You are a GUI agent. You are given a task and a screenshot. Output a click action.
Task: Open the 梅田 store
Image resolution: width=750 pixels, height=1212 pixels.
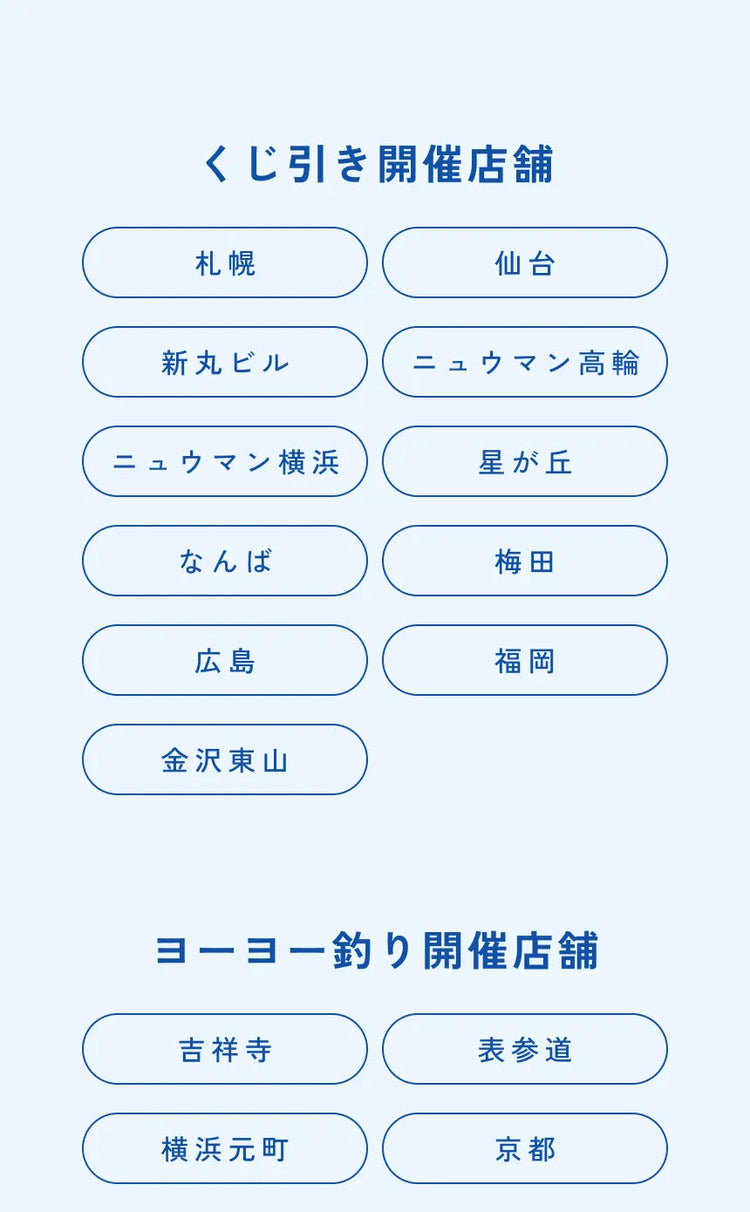coord(525,561)
